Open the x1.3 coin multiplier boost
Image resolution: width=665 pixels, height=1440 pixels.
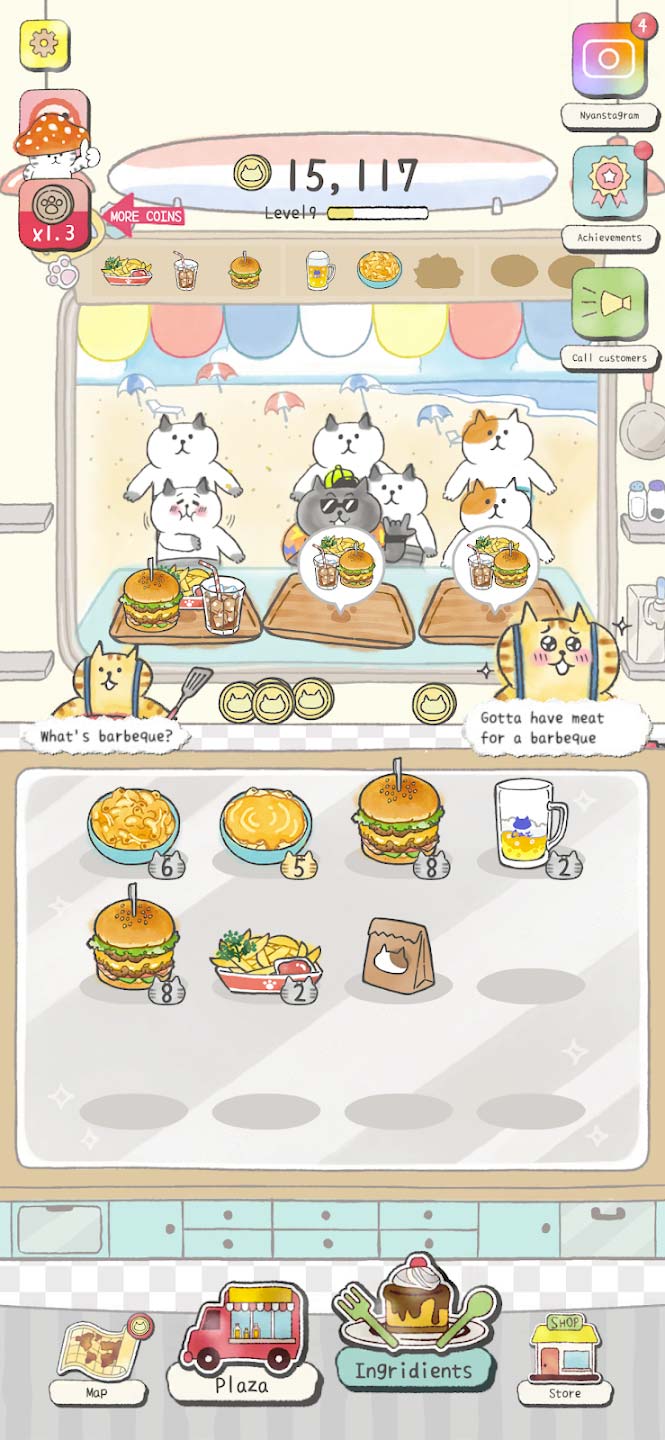click(x=54, y=212)
